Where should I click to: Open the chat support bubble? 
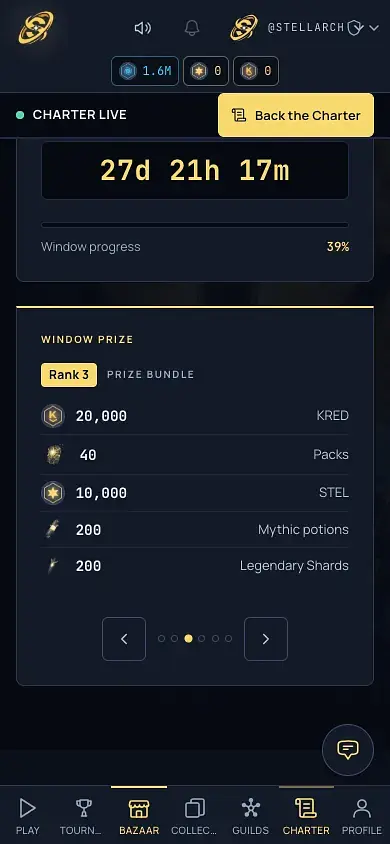[348, 750]
